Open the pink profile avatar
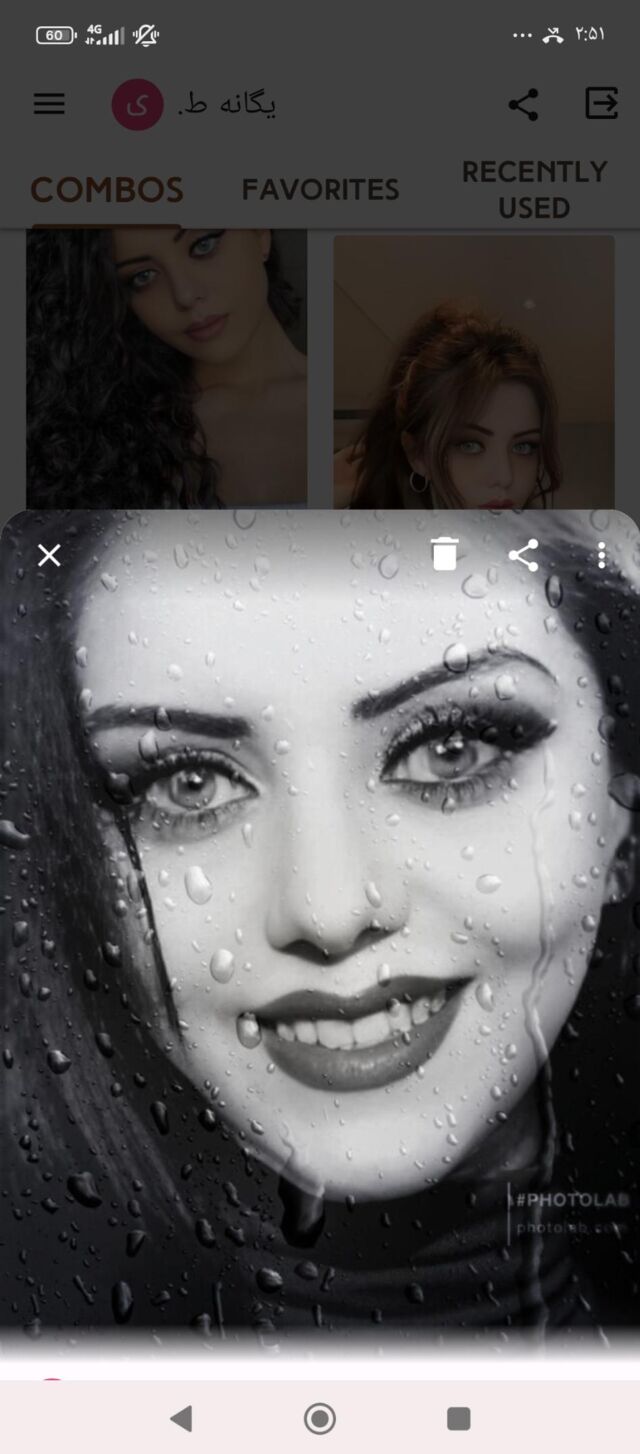Viewport: 640px width, 1454px height. 137,104
